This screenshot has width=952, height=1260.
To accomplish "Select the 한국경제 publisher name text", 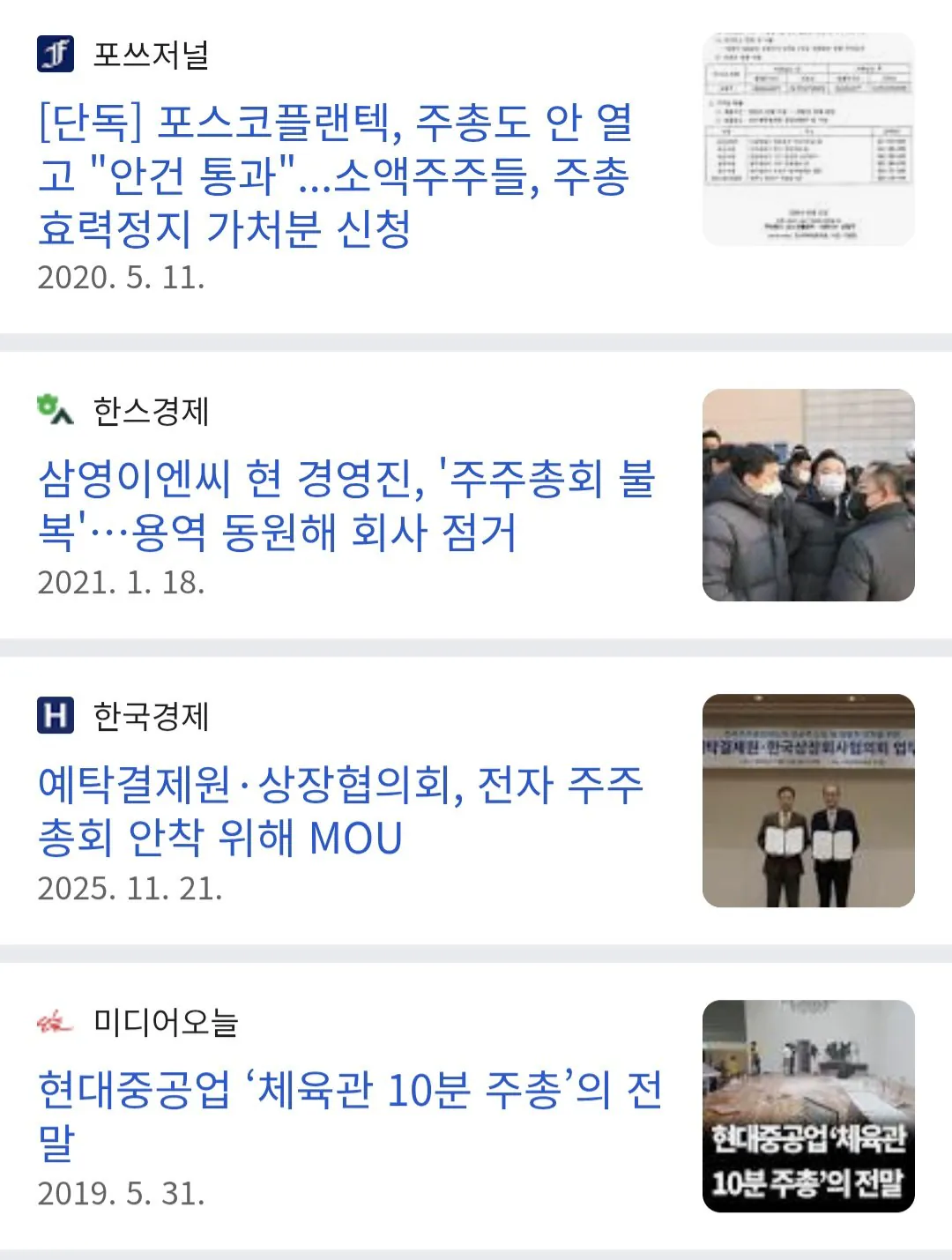I will [150, 718].
